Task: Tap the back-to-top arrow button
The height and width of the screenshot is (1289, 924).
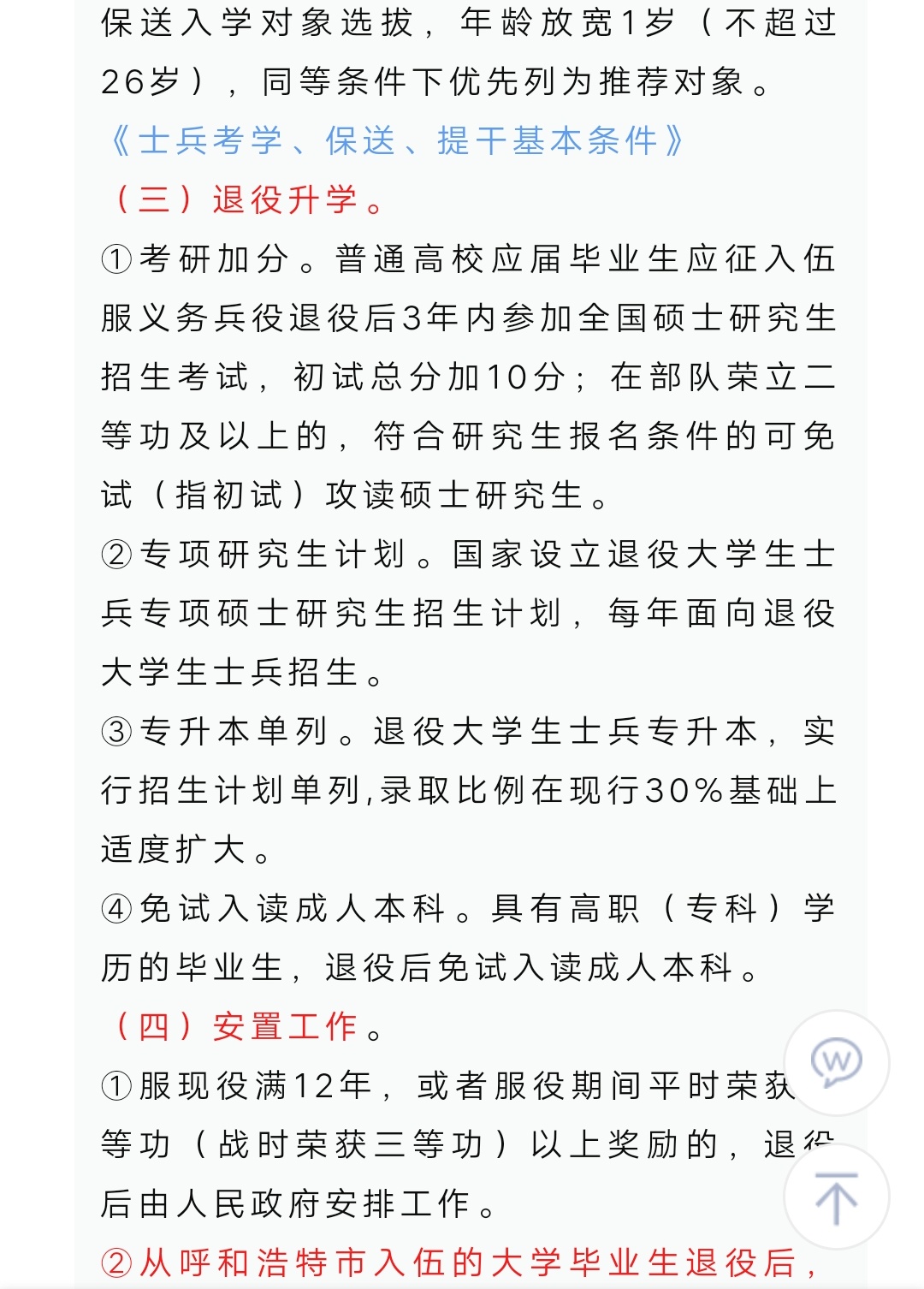Action: 836,1197
